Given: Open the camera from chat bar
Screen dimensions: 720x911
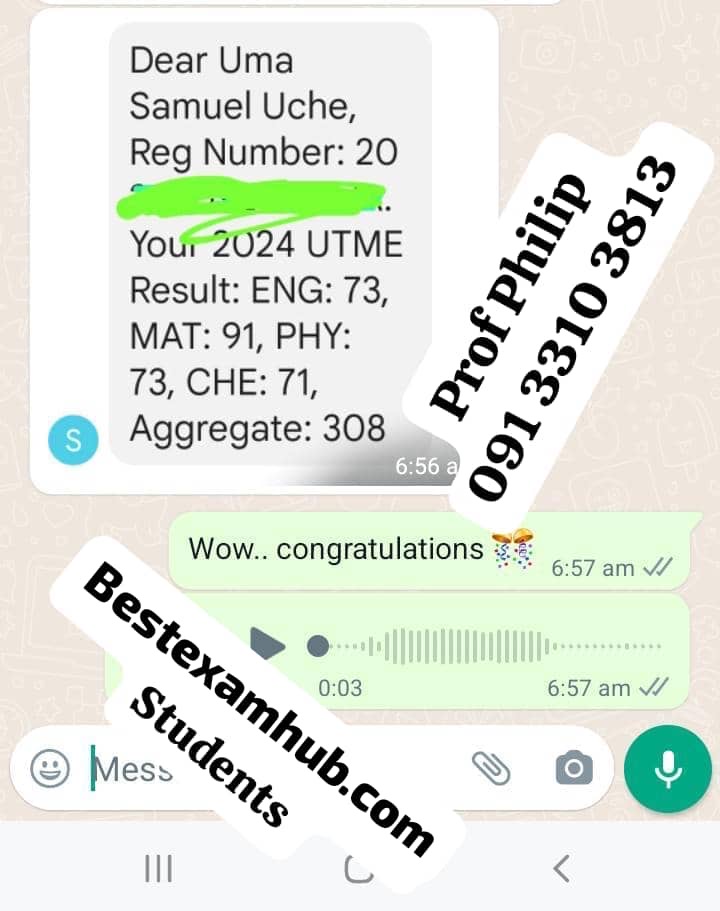Looking at the screenshot, I should (x=574, y=768).
